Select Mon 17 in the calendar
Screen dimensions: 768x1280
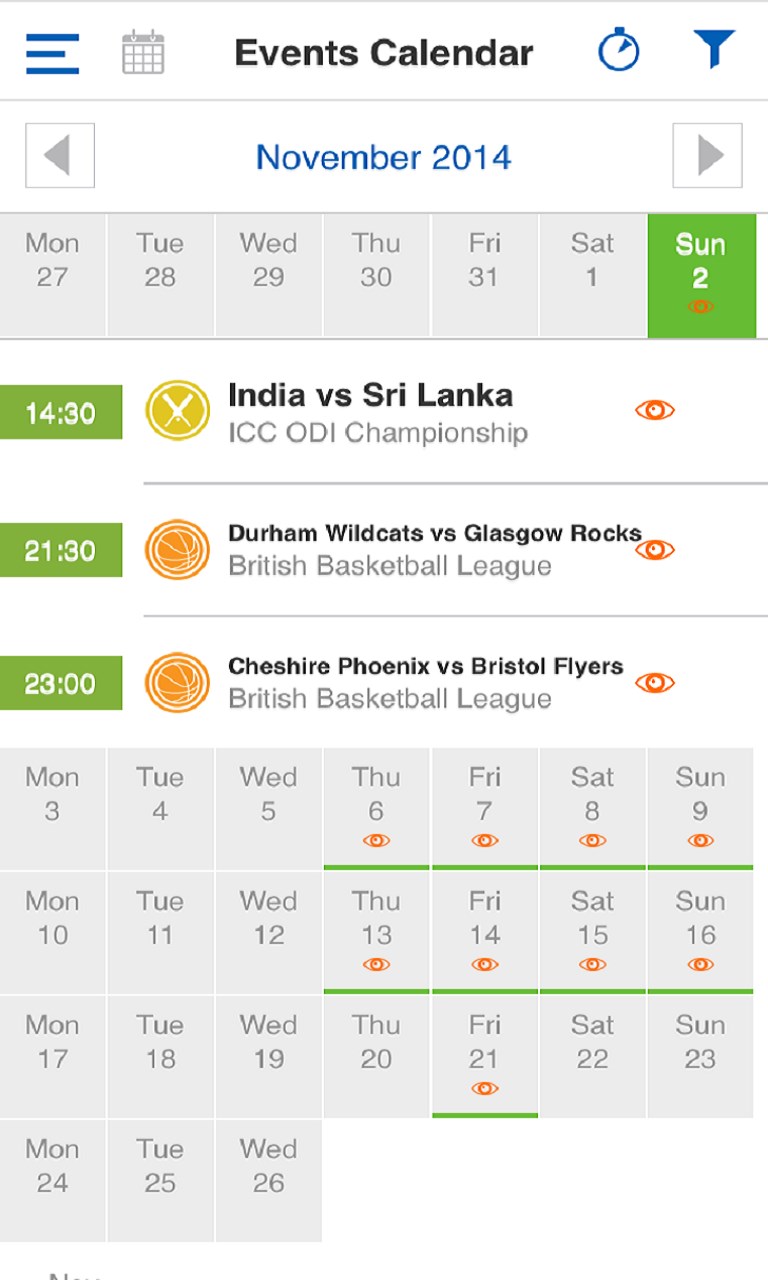tap(52, 1055)
